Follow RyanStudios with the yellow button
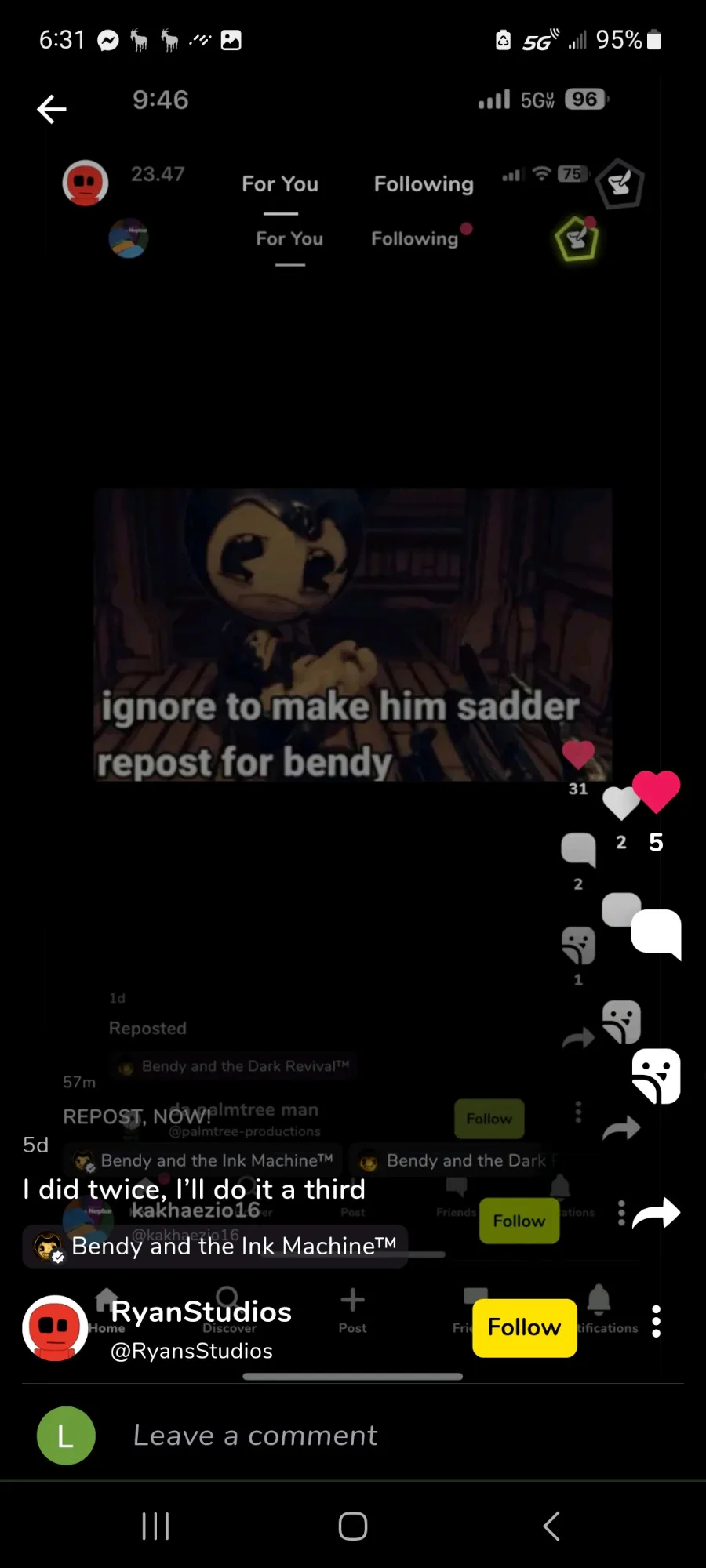The image size is (706, 1568). pyautogui.click(x=524, y=1327)
